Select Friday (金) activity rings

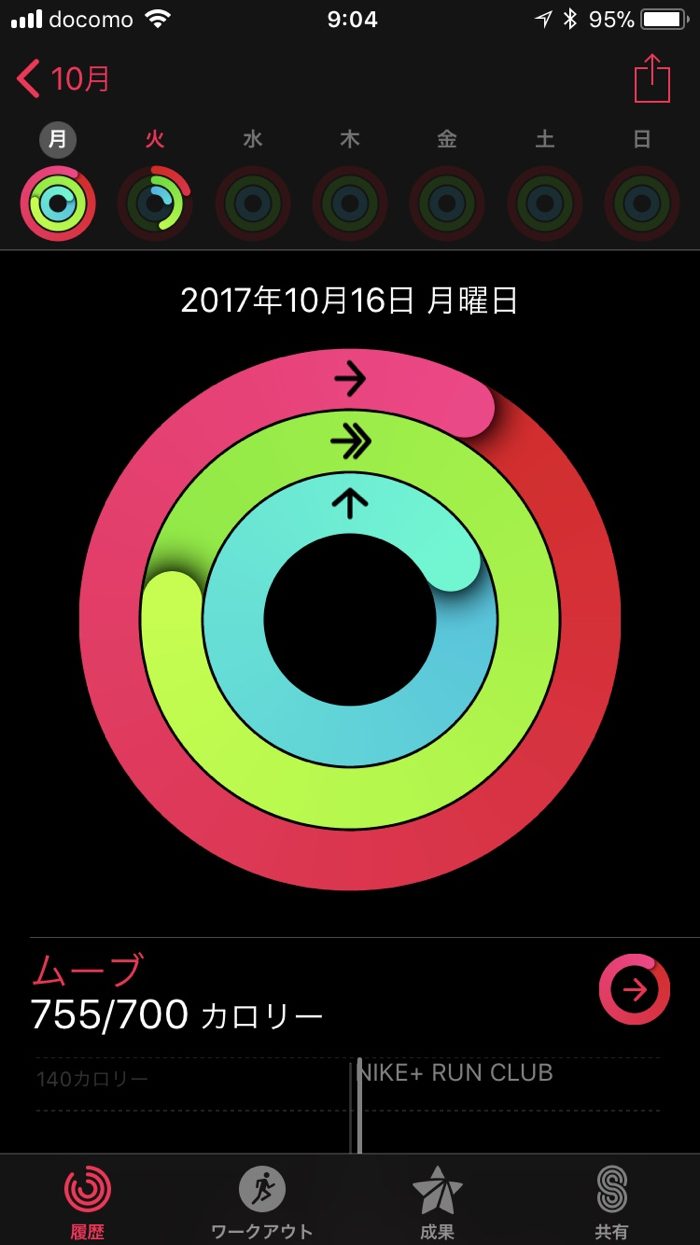447,203
